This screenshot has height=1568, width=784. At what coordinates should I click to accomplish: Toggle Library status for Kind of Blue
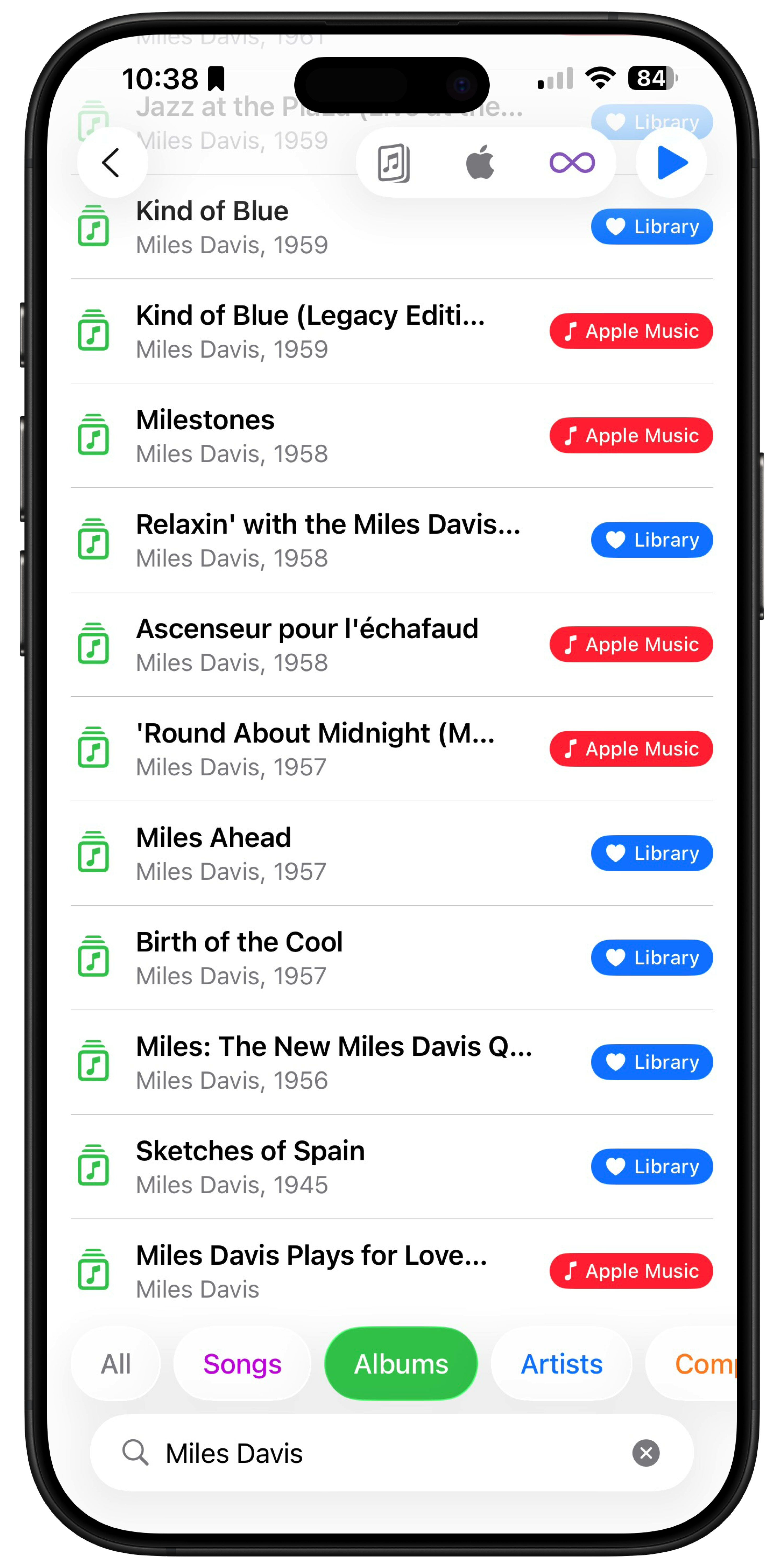pyautogui.click(x=651, y=226)
